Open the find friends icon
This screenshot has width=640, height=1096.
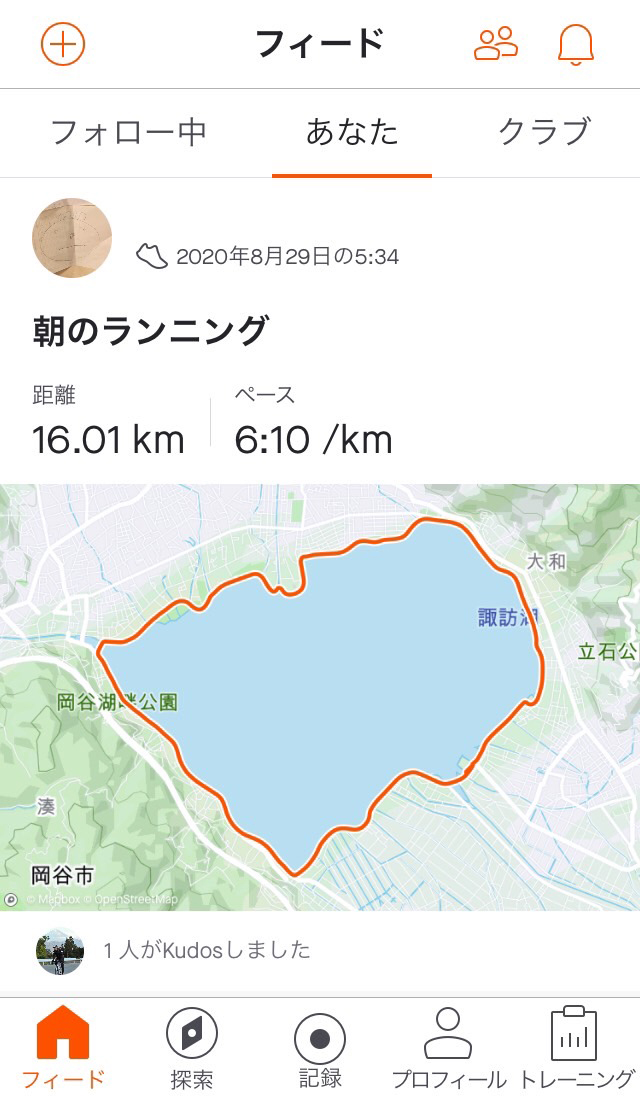496,44
